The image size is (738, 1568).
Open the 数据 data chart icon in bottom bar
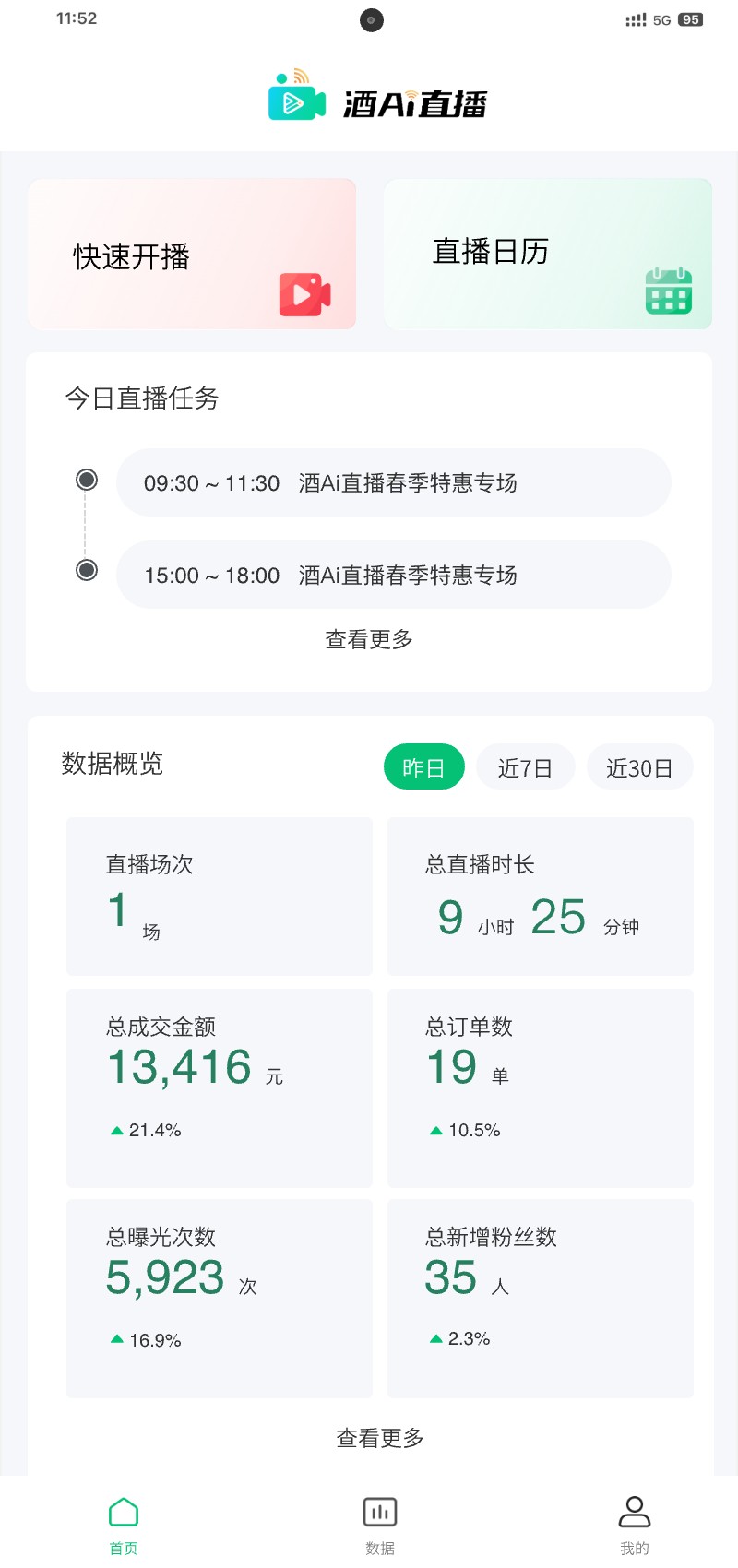tap(380, 1513)
